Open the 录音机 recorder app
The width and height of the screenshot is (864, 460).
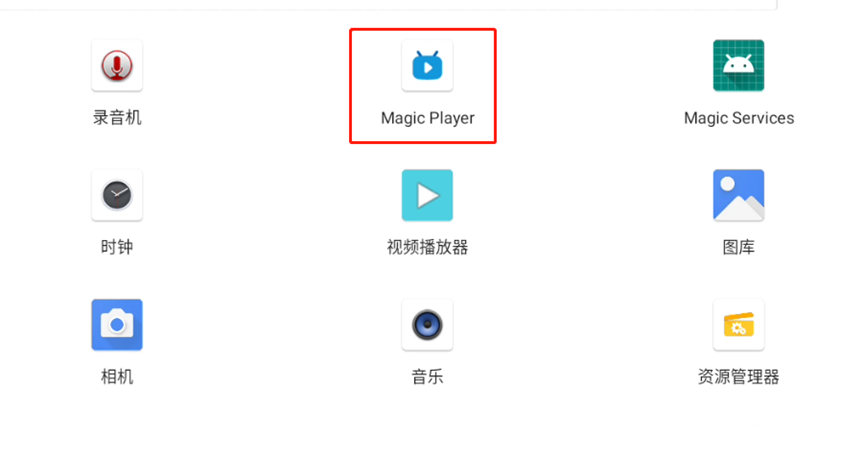pyautogui.click(x=117, y=66)
